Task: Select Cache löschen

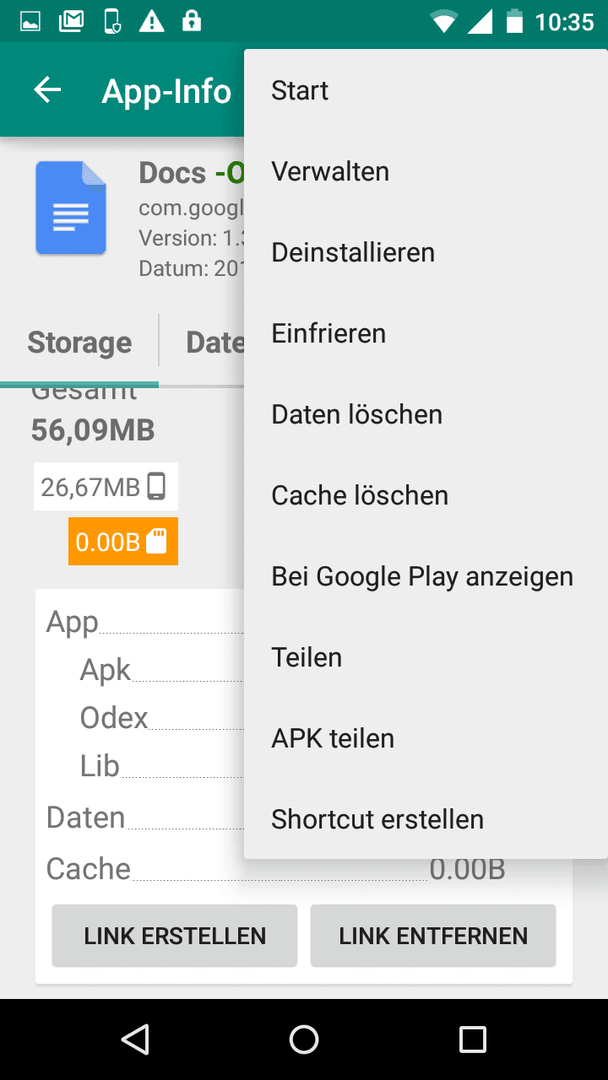Action: [426, 496]
